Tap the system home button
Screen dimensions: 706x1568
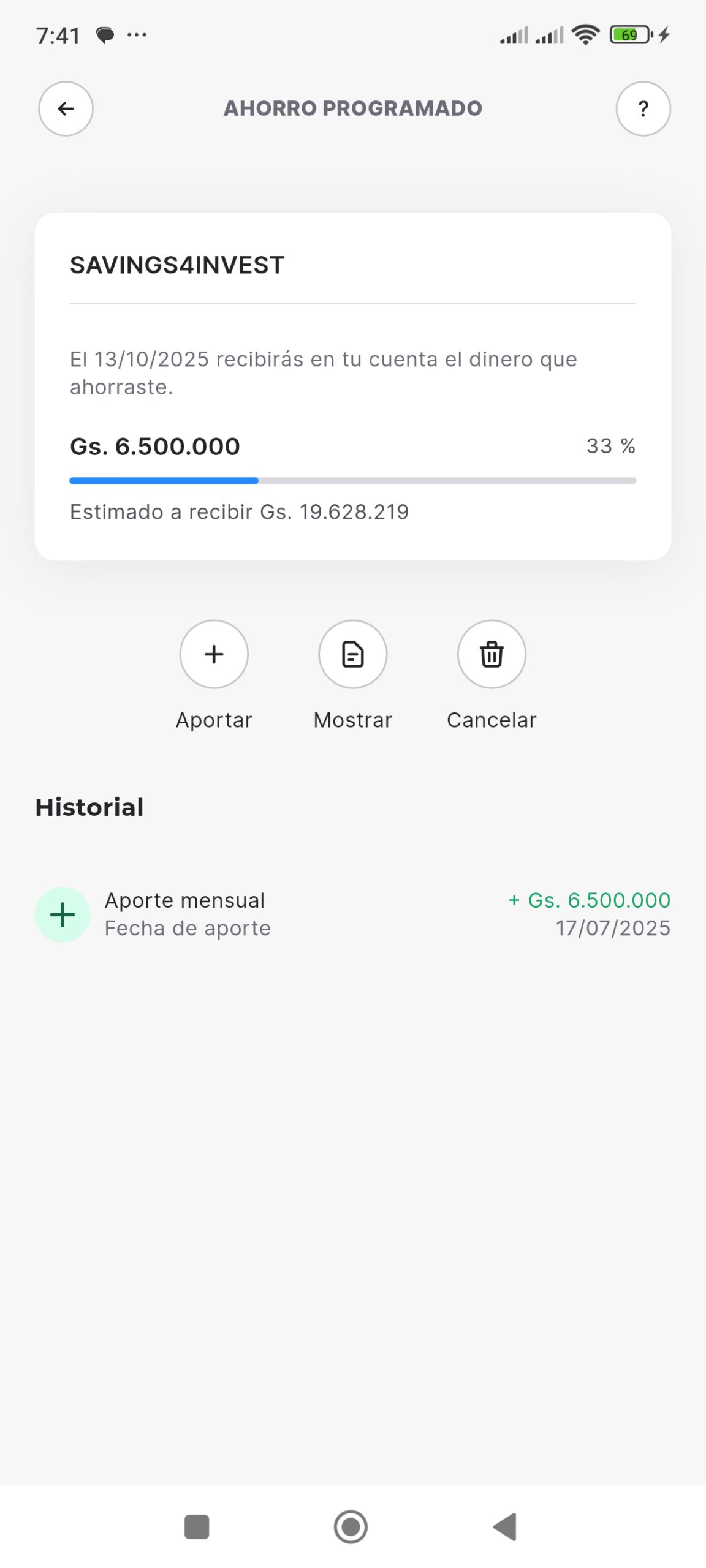[x=351, y=1527]
